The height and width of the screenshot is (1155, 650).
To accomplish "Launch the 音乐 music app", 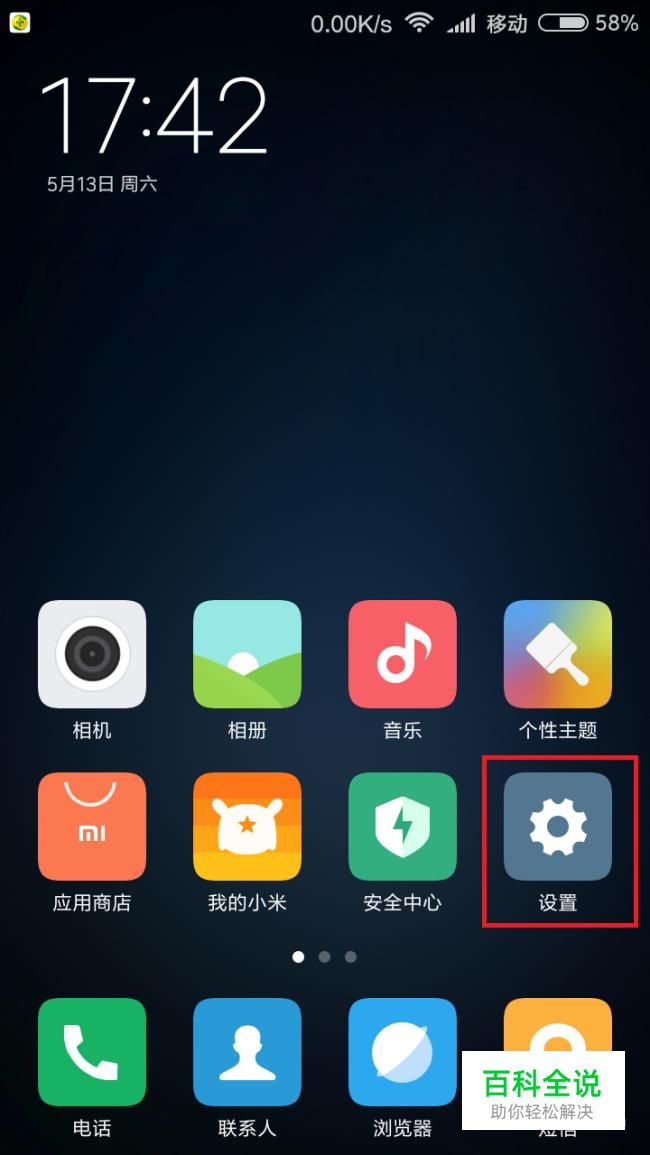I will pos(402,654).
